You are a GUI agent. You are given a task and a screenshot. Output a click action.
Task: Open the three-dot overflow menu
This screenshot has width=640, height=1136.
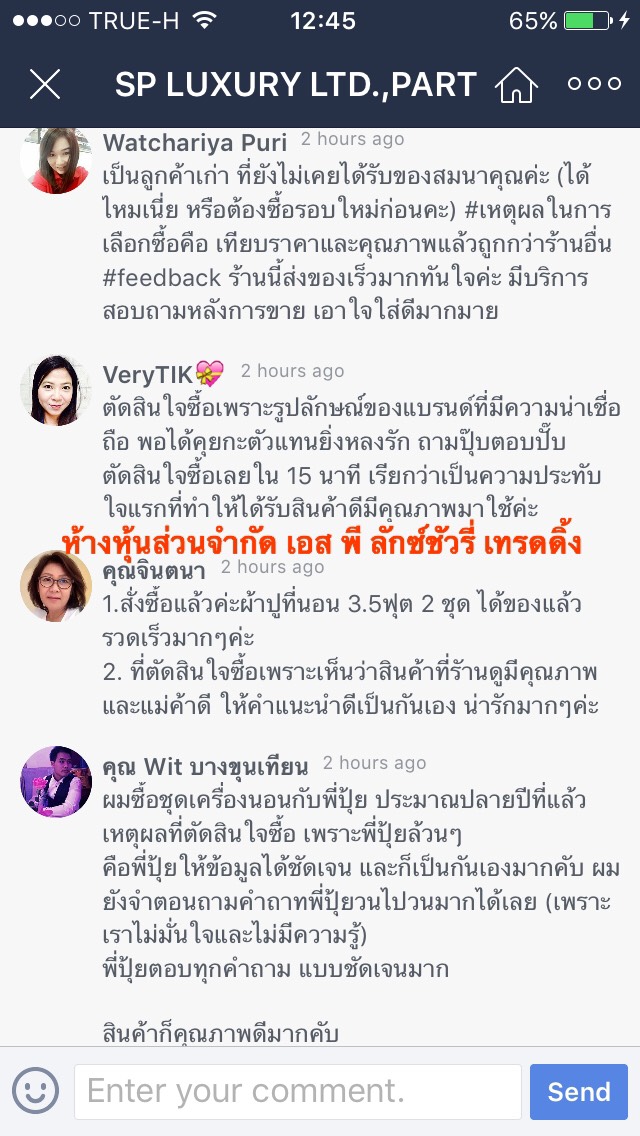594,84
